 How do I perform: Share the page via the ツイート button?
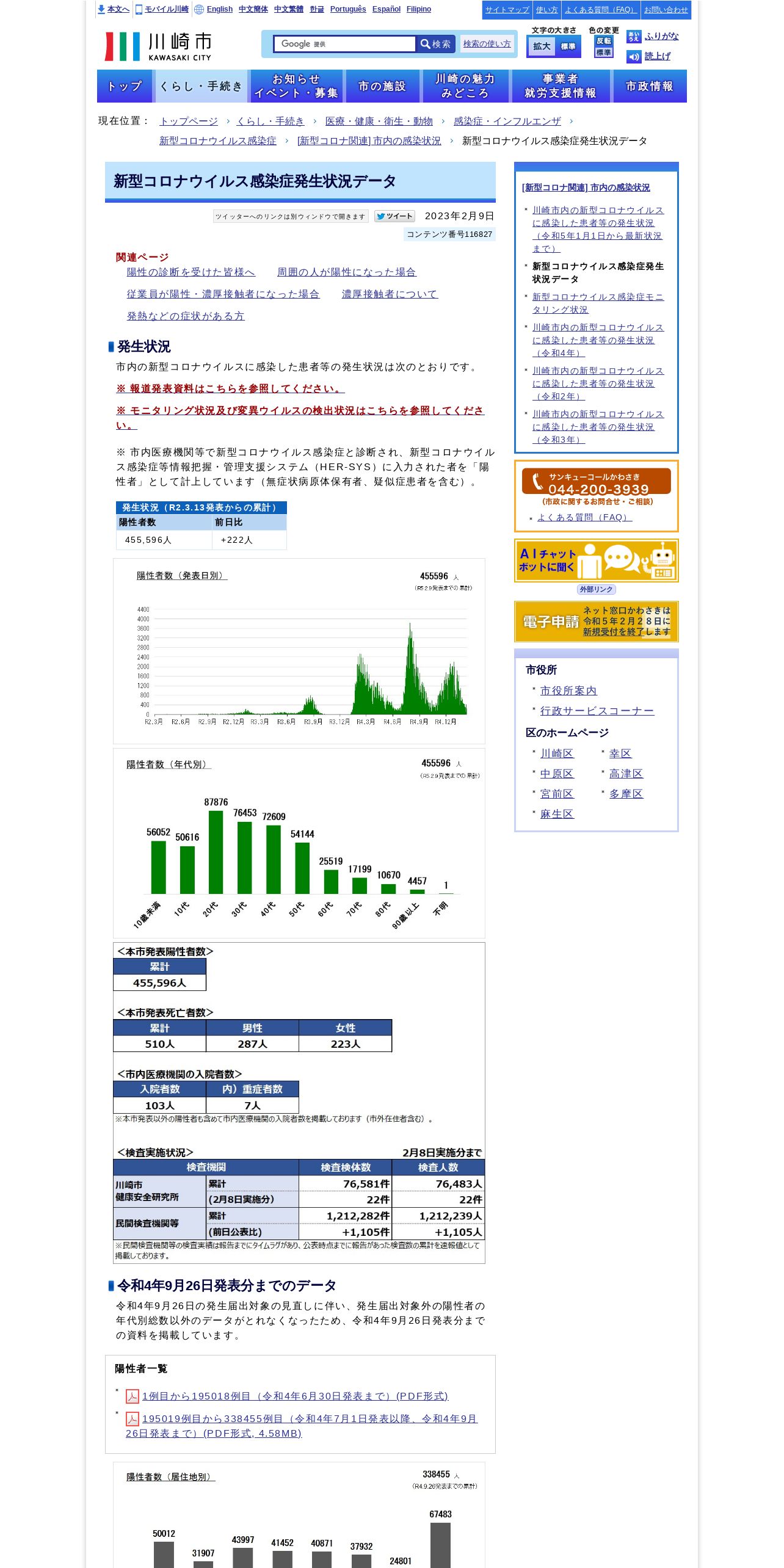[x=394, y=216]
